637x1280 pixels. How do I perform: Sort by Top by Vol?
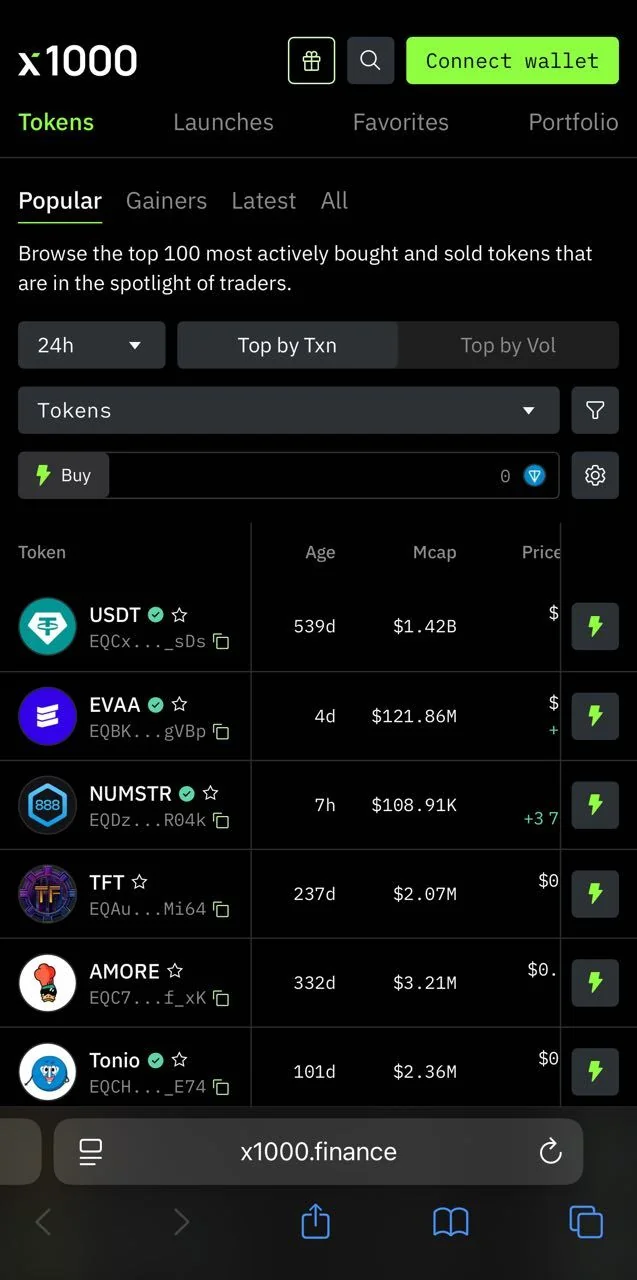508,345
